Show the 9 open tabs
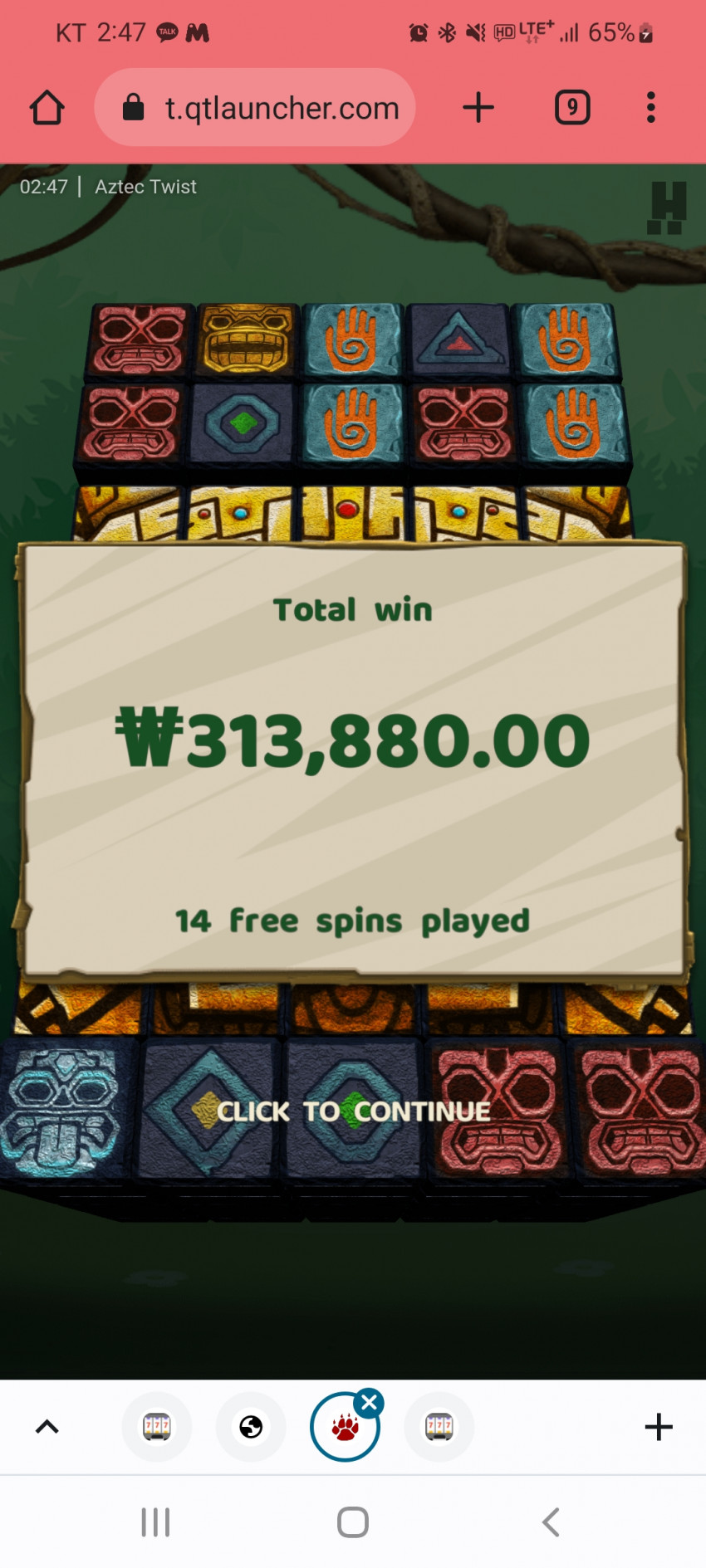This screenshot has height=1568, width=706. point(572,108)
